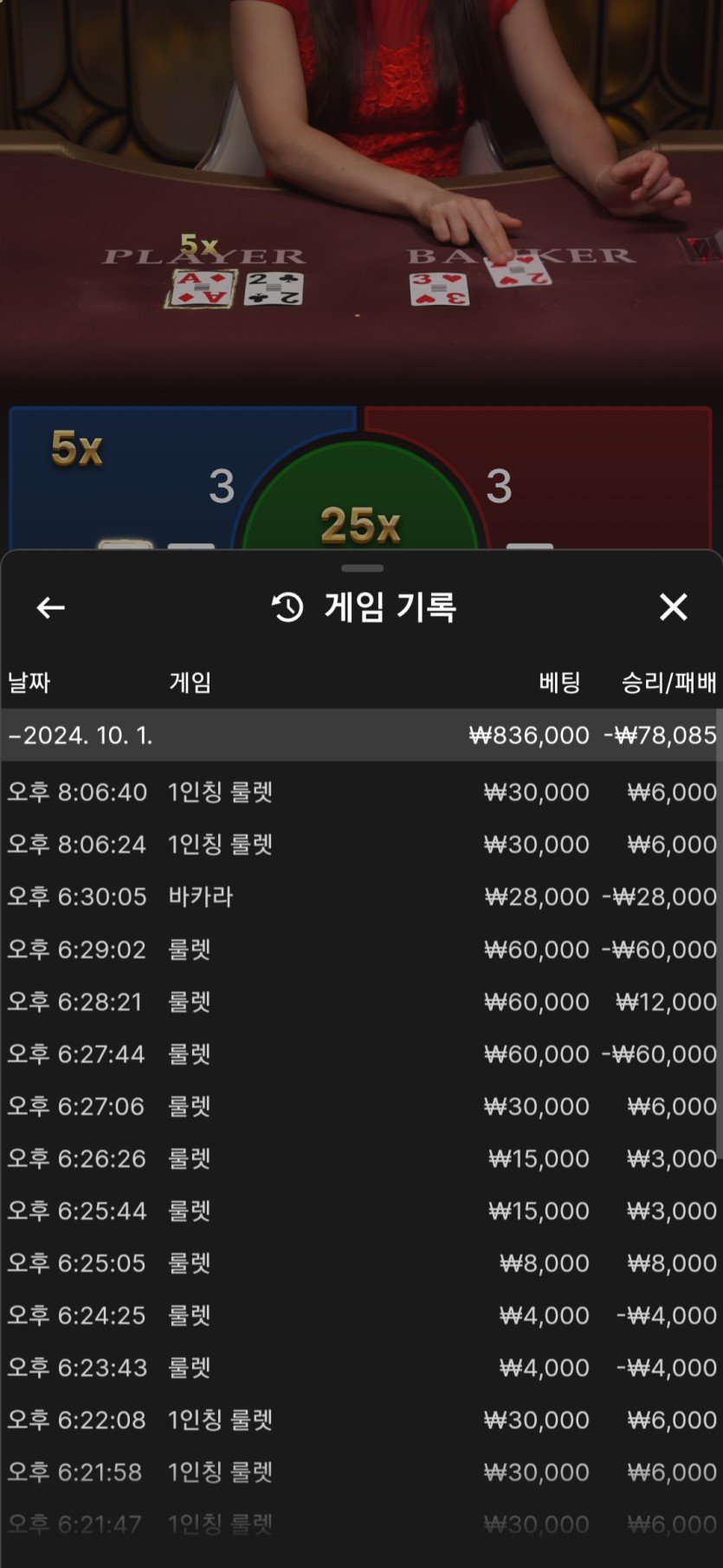Show details for 오후 6:25:05 룰렛
Viewport: 723px width, 1568px height.
[x=360, y=1263]
